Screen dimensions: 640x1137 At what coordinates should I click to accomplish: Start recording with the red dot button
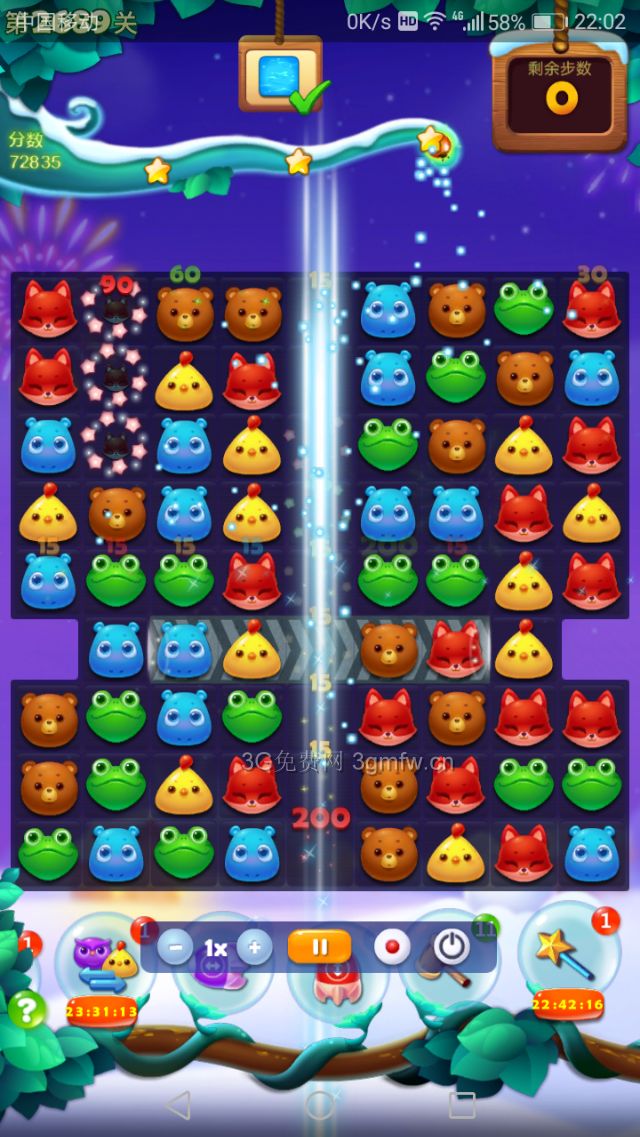pos(391,946)
